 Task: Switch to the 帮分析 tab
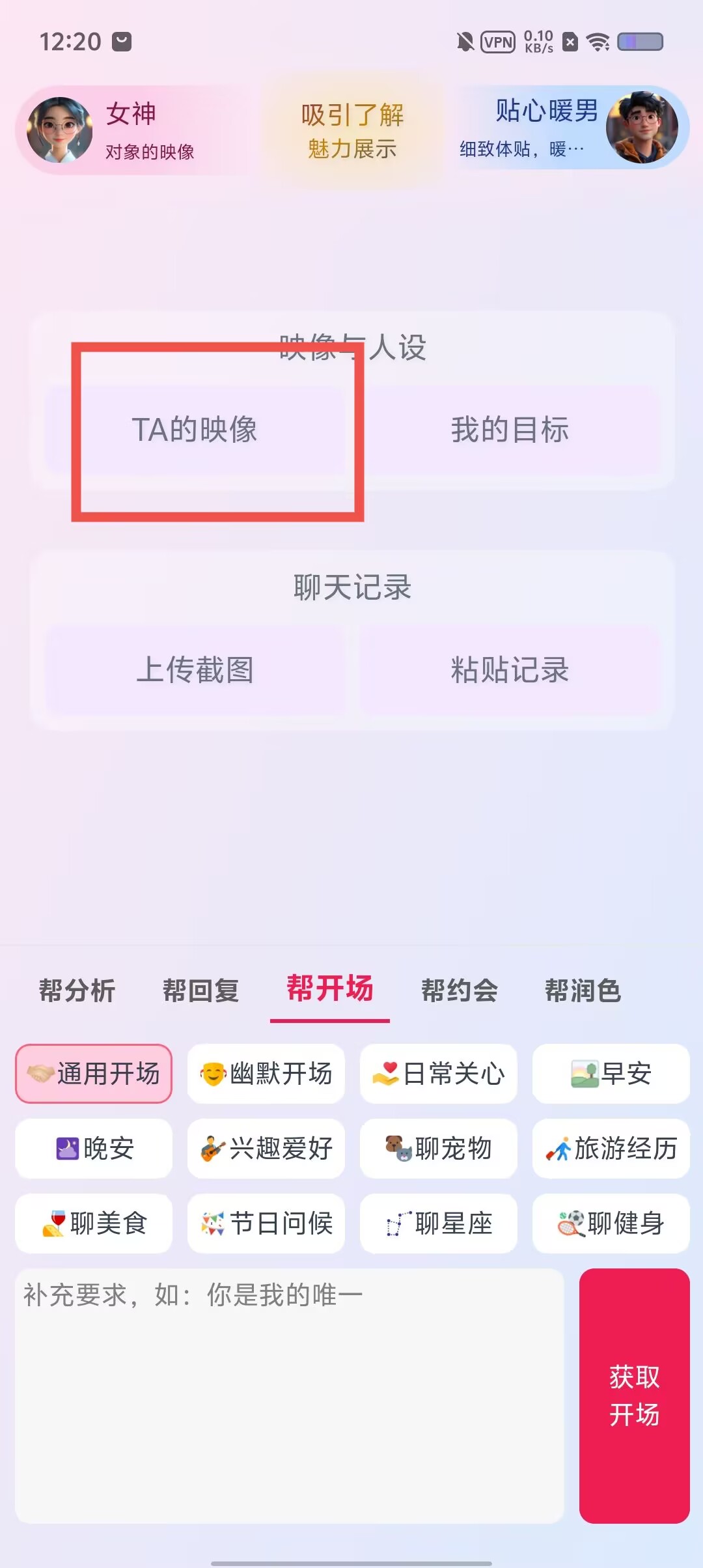tap(77, 991)
